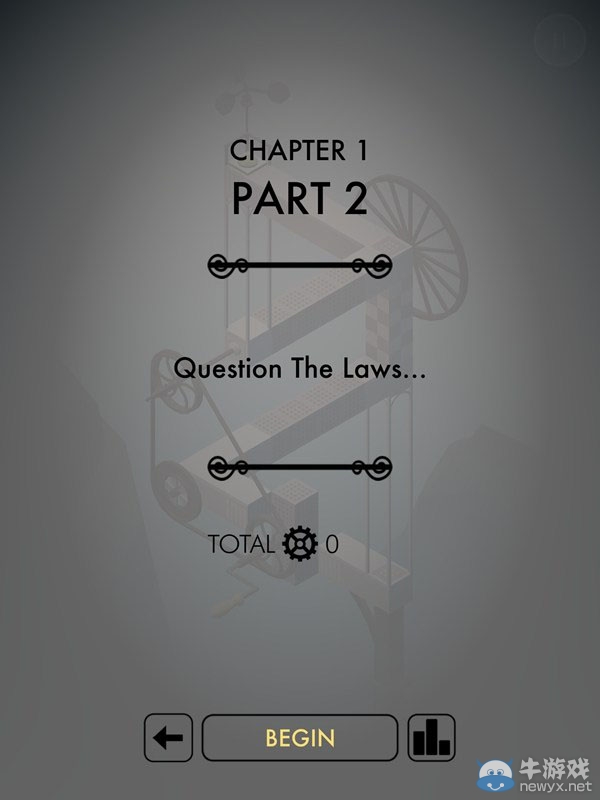Tap the faint pause button
Viewport: 600px width, 800px height.
pyautogui.click(x=559, y=41)
